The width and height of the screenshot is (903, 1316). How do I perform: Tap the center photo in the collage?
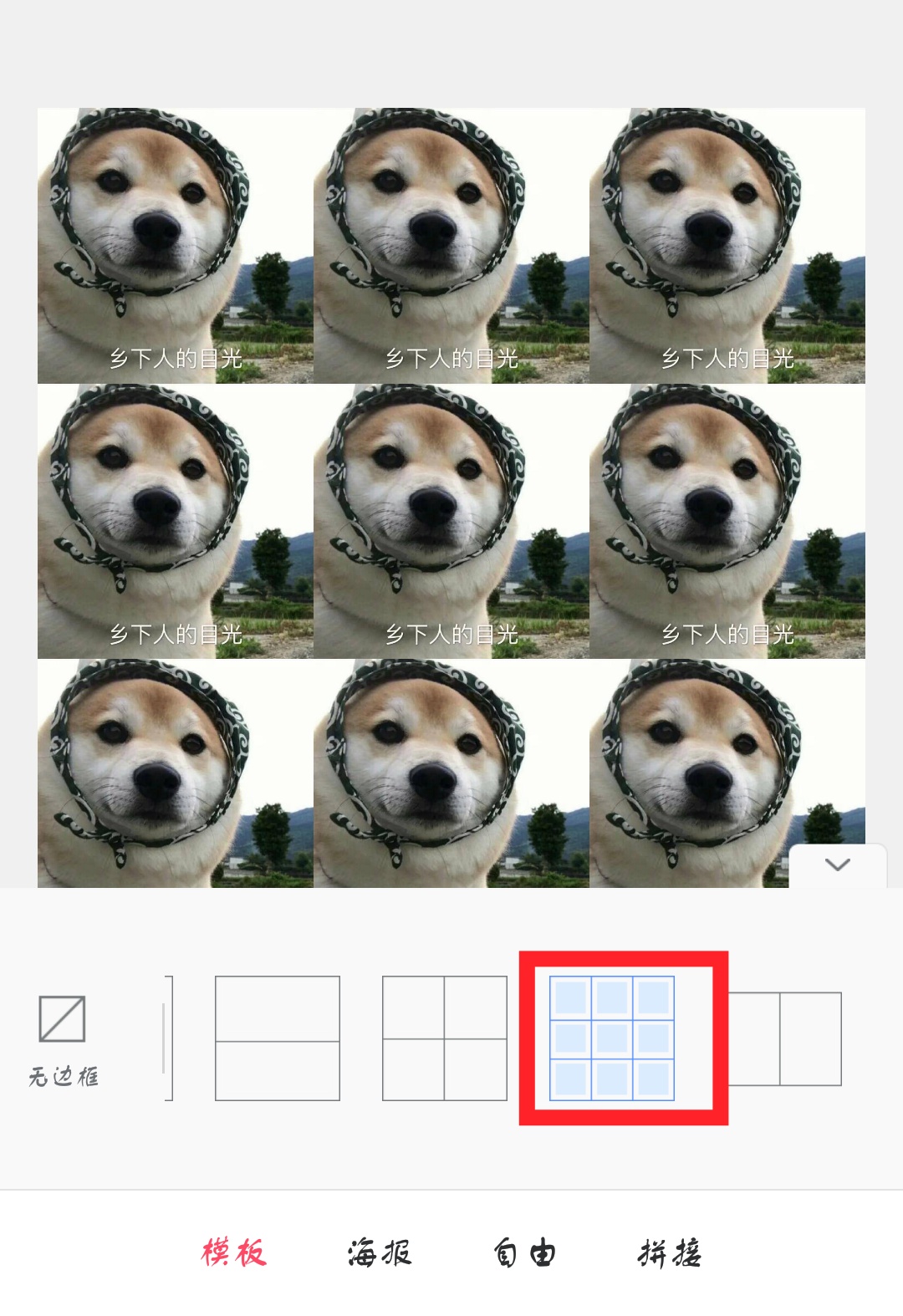coord(451,522)
